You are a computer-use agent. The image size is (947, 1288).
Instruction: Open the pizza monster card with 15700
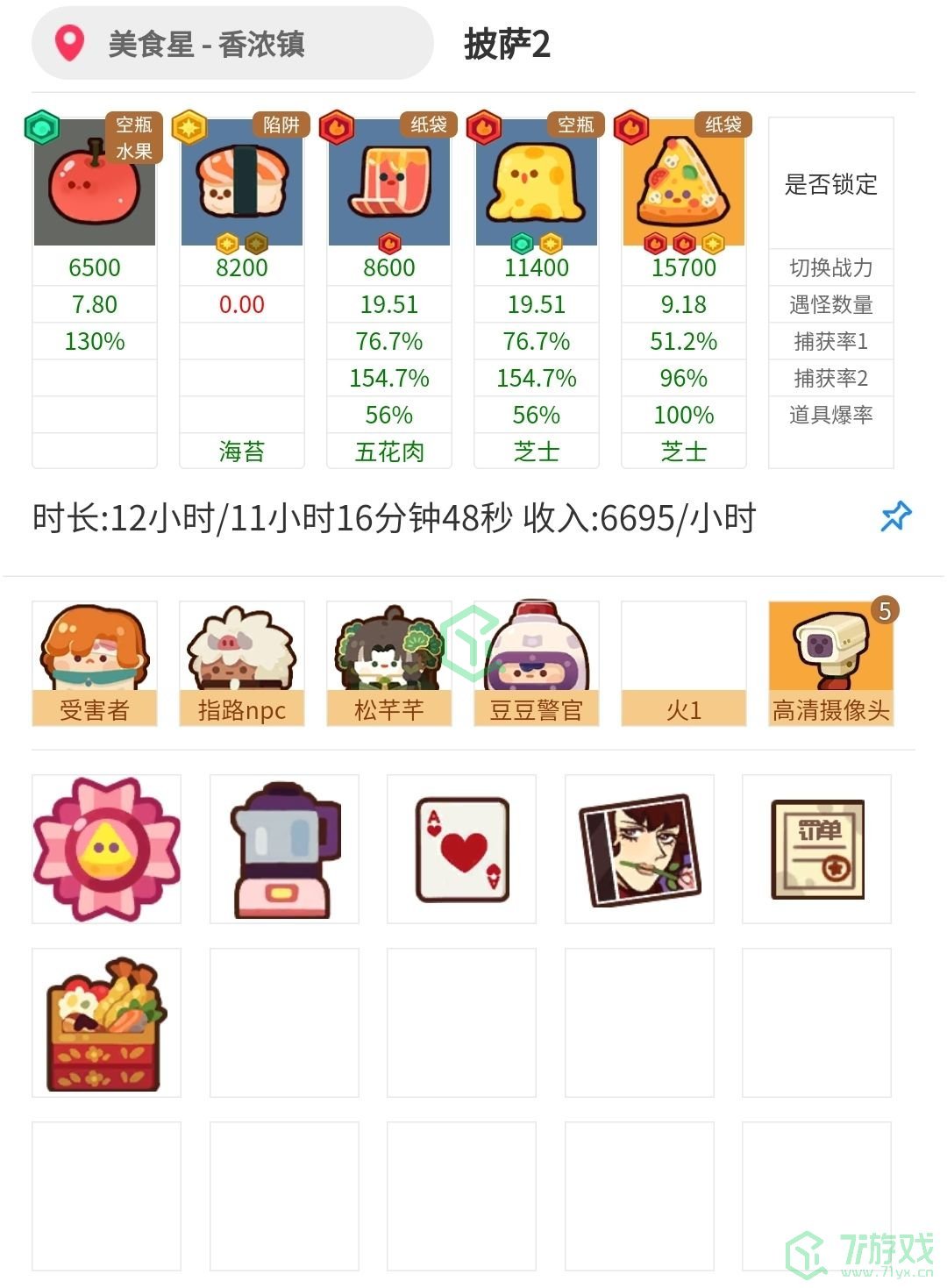684,184
